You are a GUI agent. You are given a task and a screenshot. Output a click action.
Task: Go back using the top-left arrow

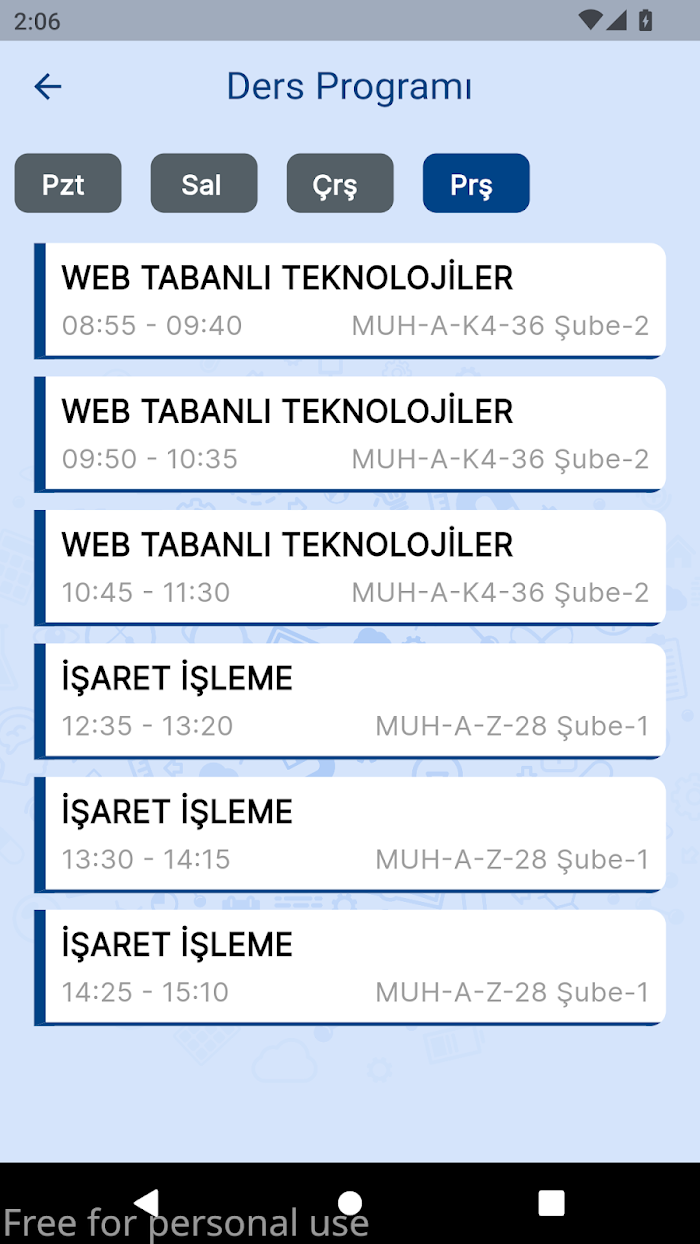[48, 87]
